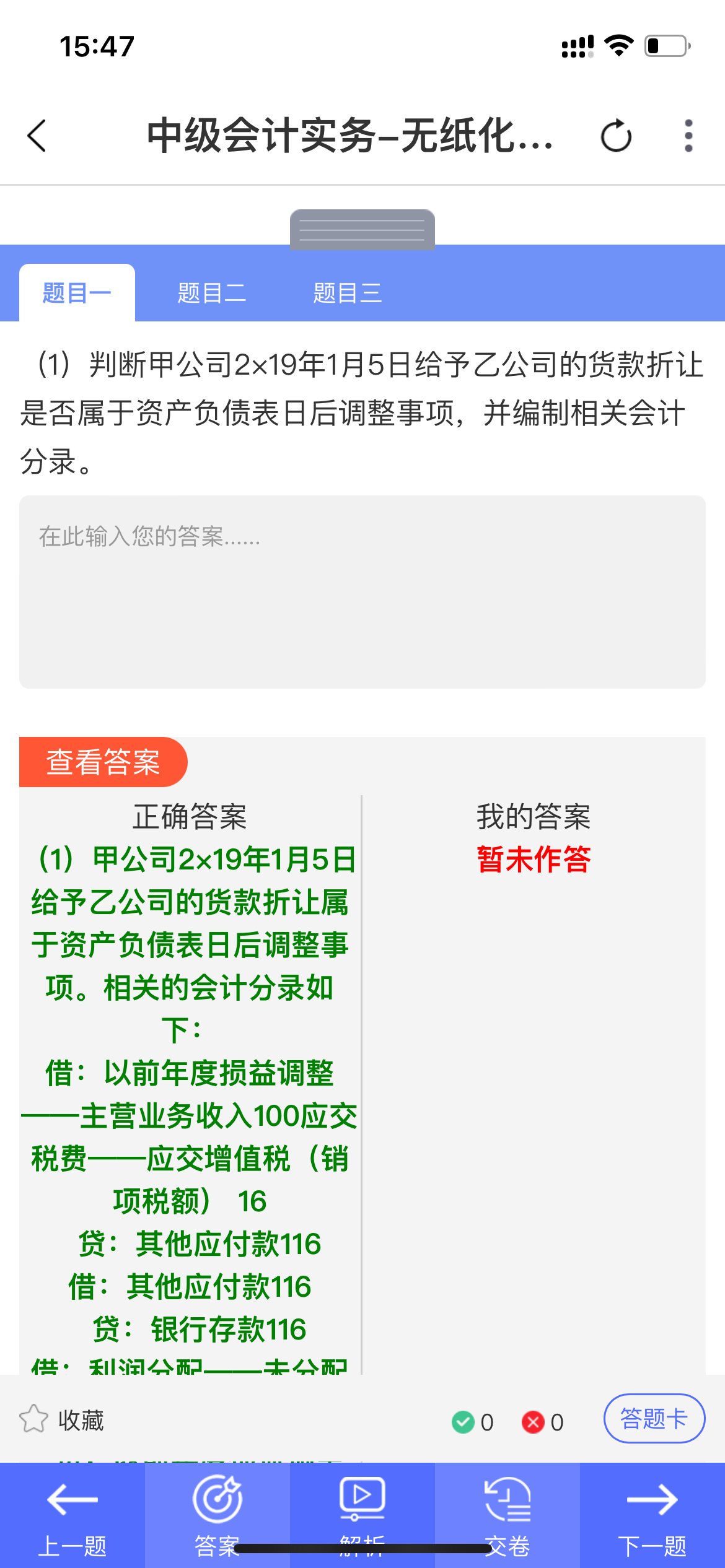
Task: Open the 答题卡 answer sheet
Action: pos(654,1419)
